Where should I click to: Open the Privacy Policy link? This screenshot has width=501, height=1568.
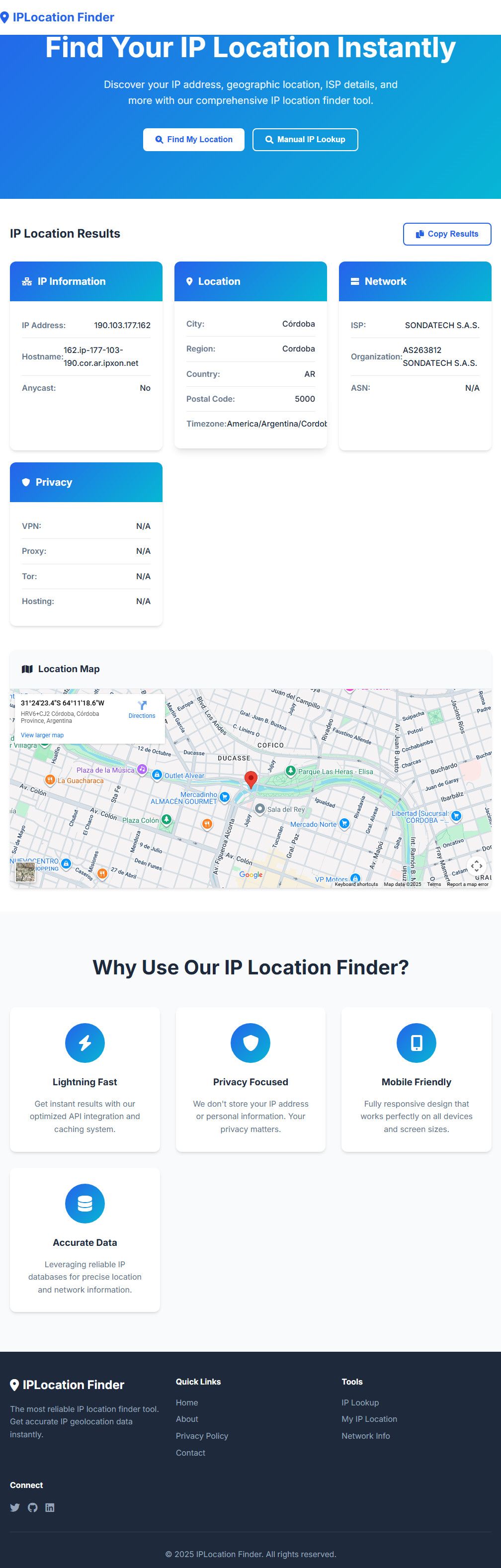tap(201, 1436)
